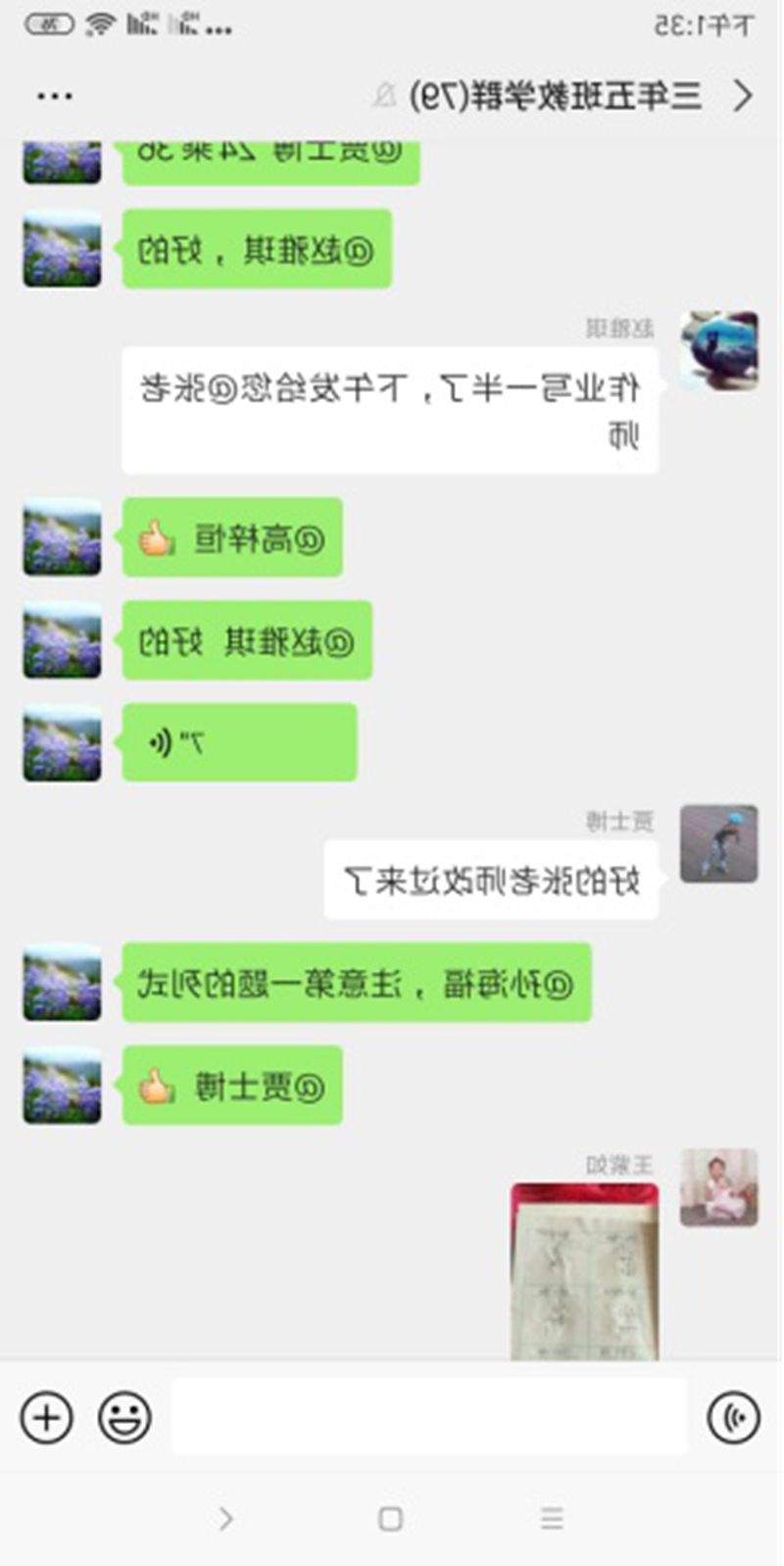Open the emoji picker

pos(124,1417)
